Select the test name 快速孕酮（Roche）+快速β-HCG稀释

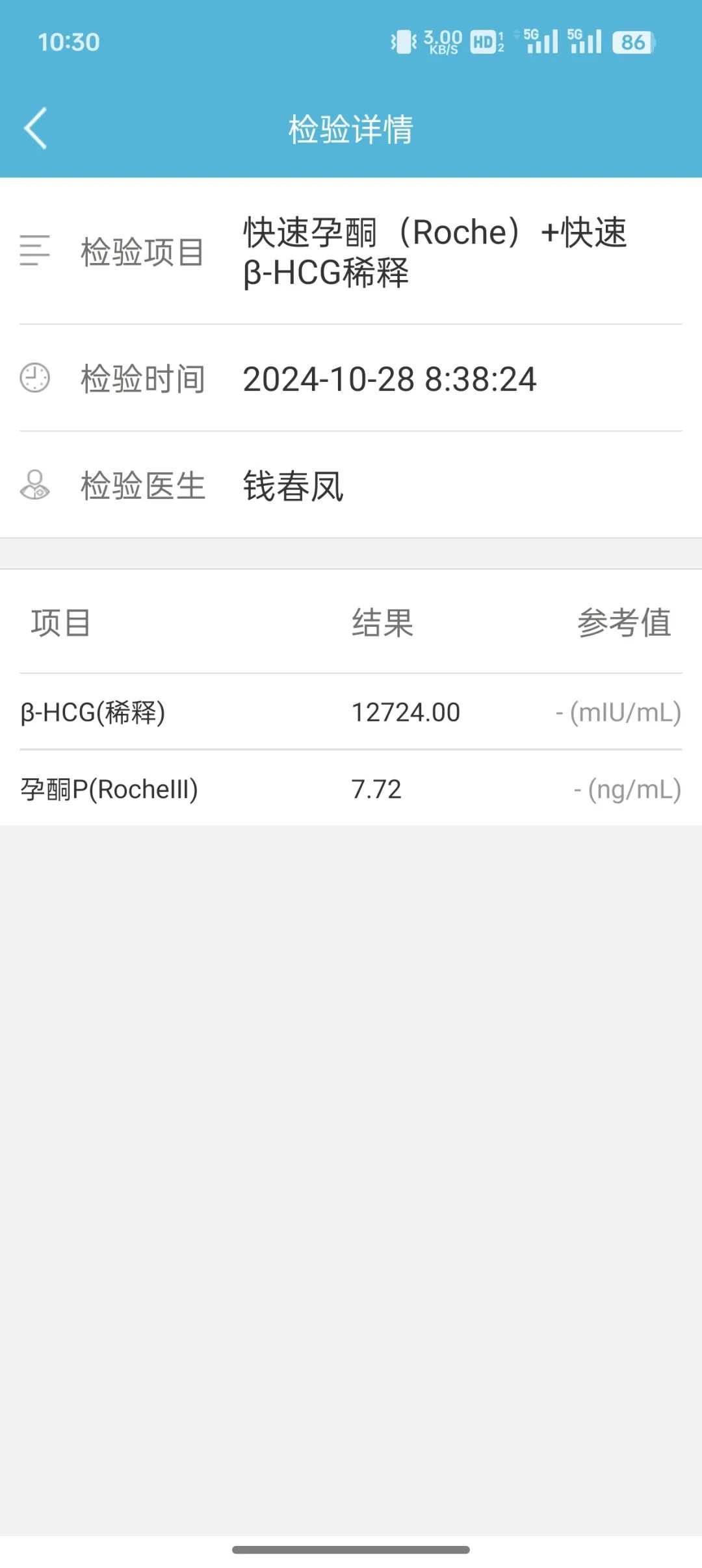click(x=435, y=253)
